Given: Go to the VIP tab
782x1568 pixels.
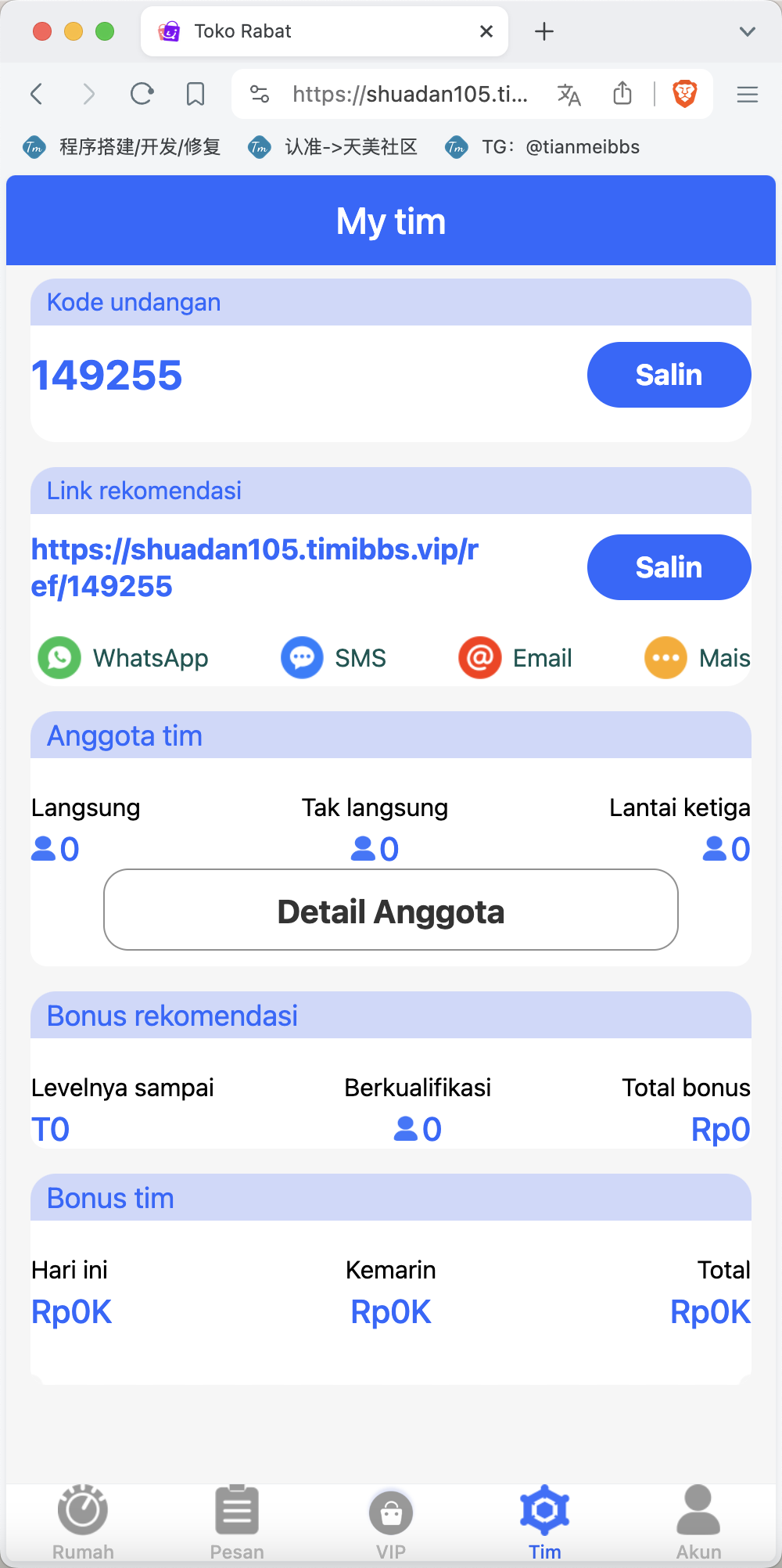Looking at the screenshot, I should [x=391, y=1522].
